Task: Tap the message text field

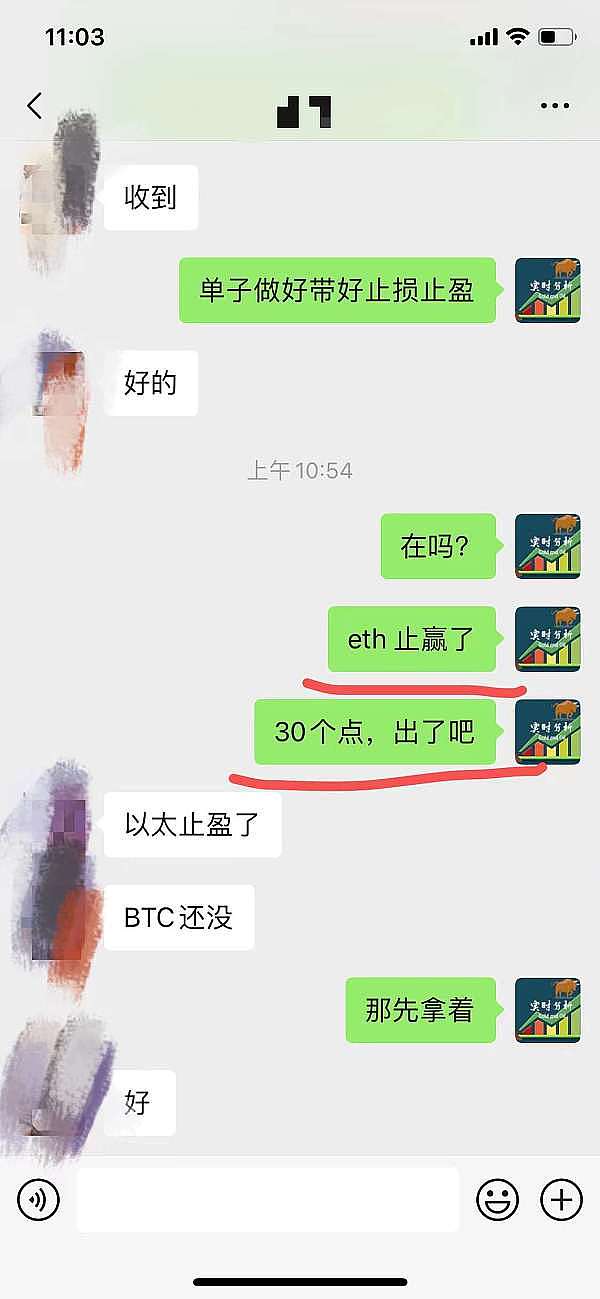Action: 268,1199
